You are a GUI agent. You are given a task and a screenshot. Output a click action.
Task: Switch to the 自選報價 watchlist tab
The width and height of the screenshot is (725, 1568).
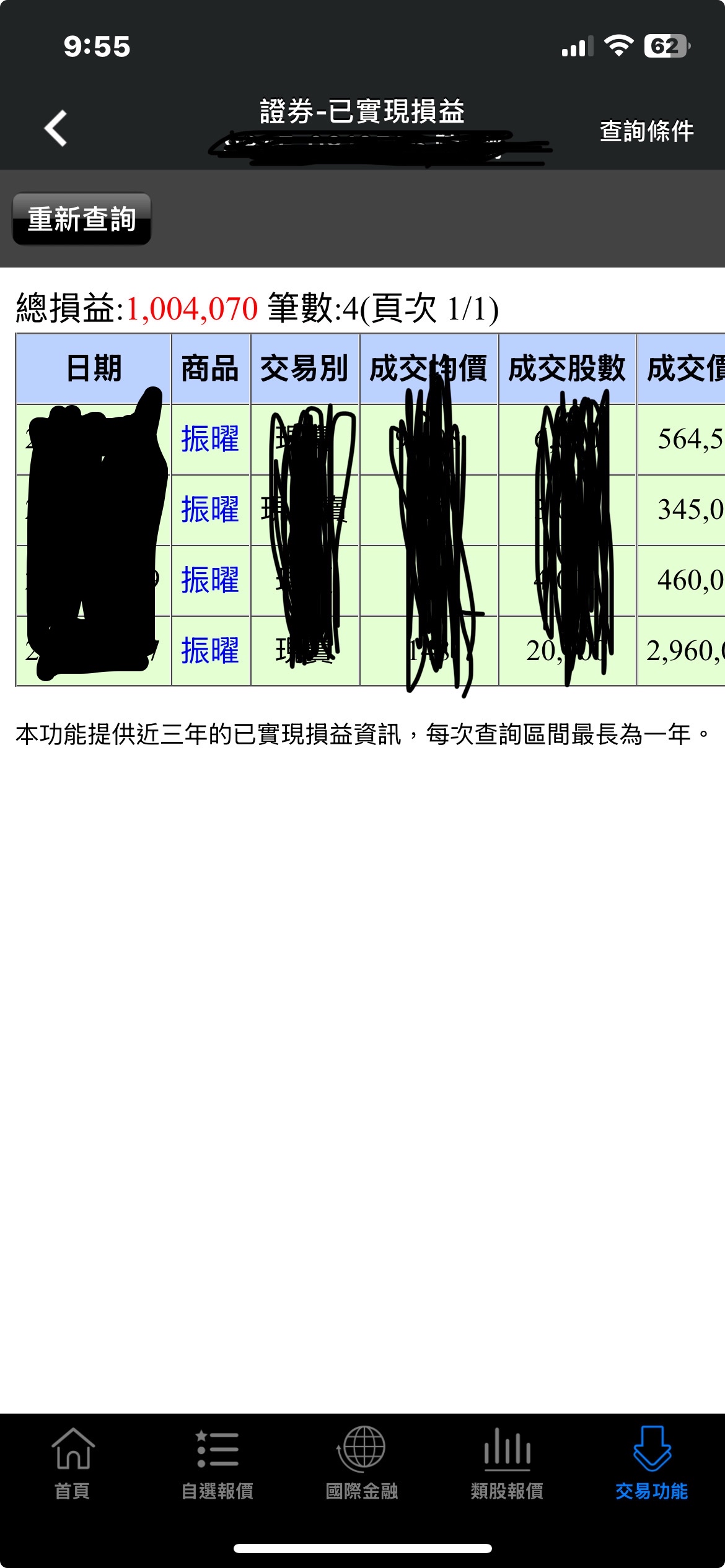[217, 1463]
